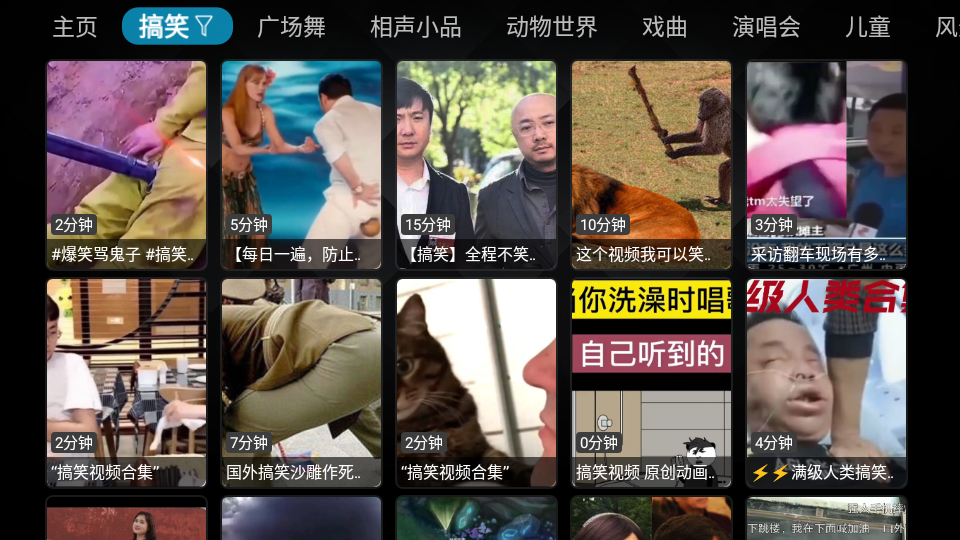960x540 pixels.
Task: Play 搞笑视频 原创动画 video
Action: coord(651,383)
